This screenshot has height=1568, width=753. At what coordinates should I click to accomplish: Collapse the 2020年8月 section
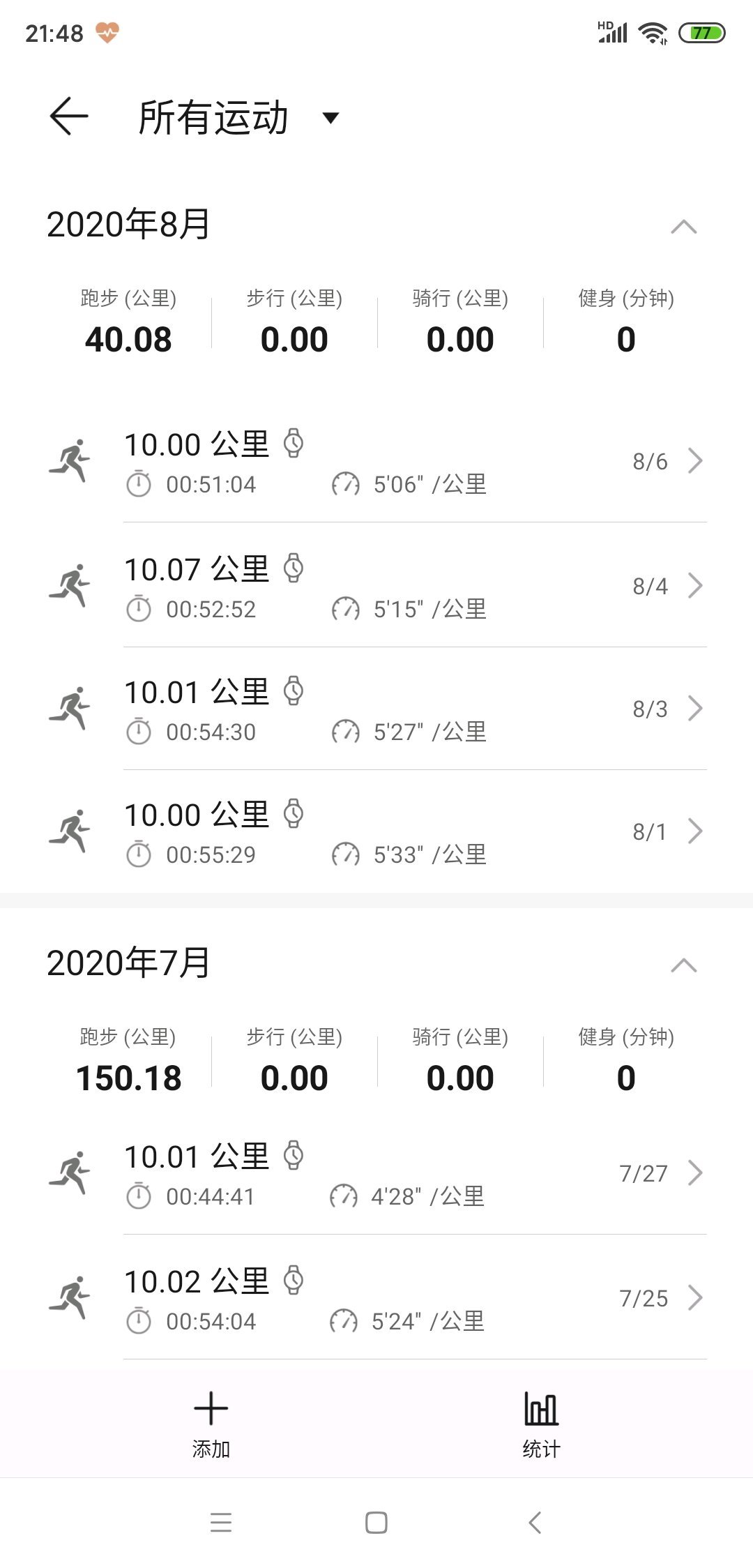(683, 227)
